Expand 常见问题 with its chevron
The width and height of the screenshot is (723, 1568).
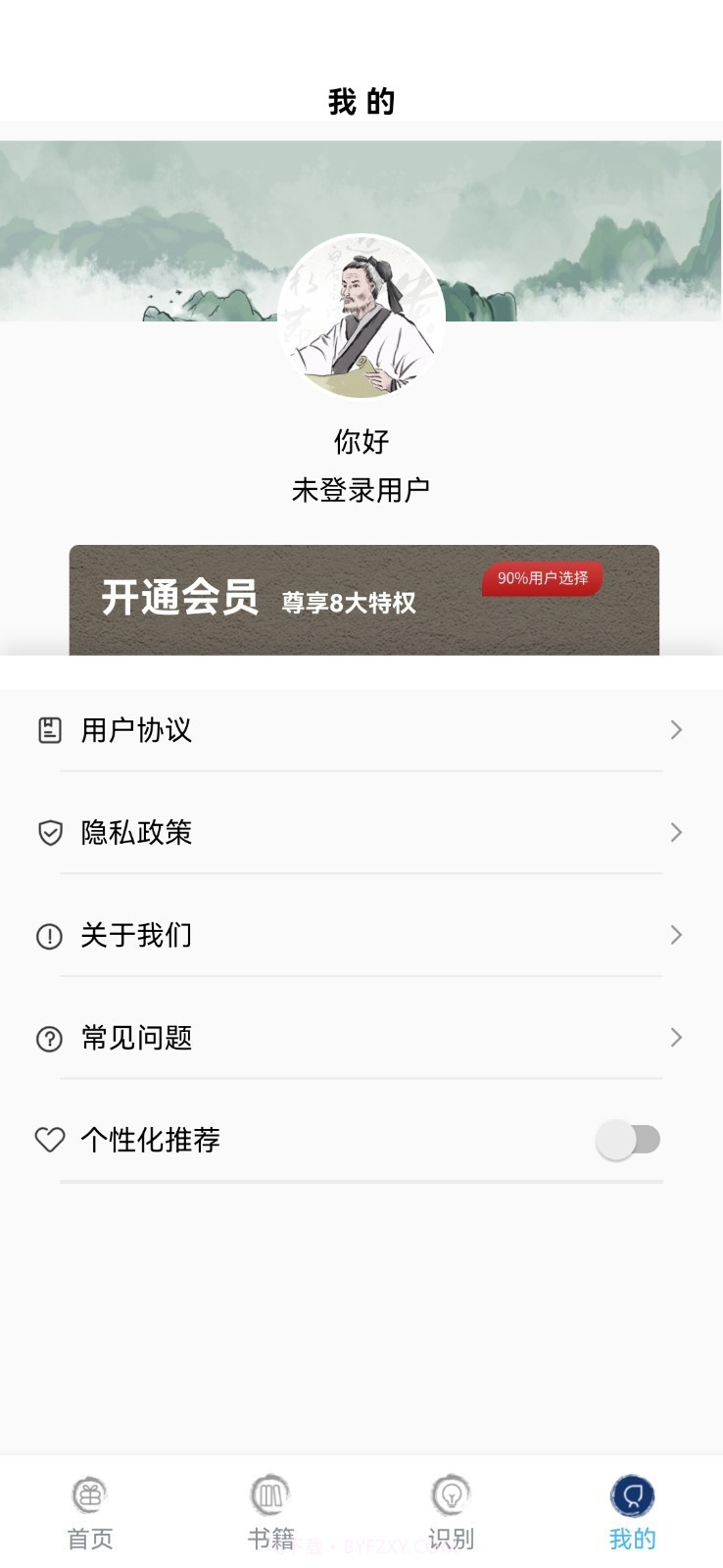point(676,1037)
